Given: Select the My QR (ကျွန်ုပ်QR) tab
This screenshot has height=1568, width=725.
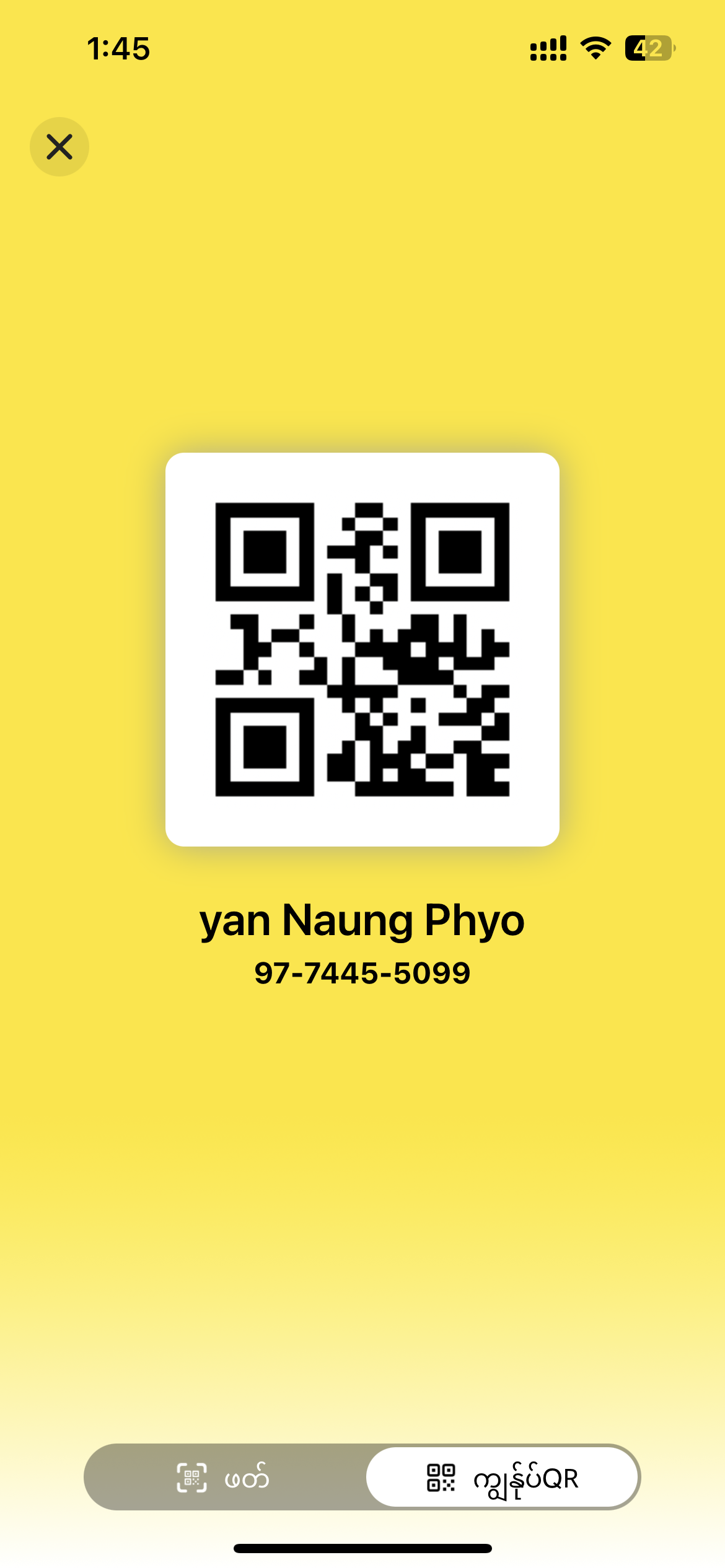Looking at the screenshot, I should [502, 1478].
